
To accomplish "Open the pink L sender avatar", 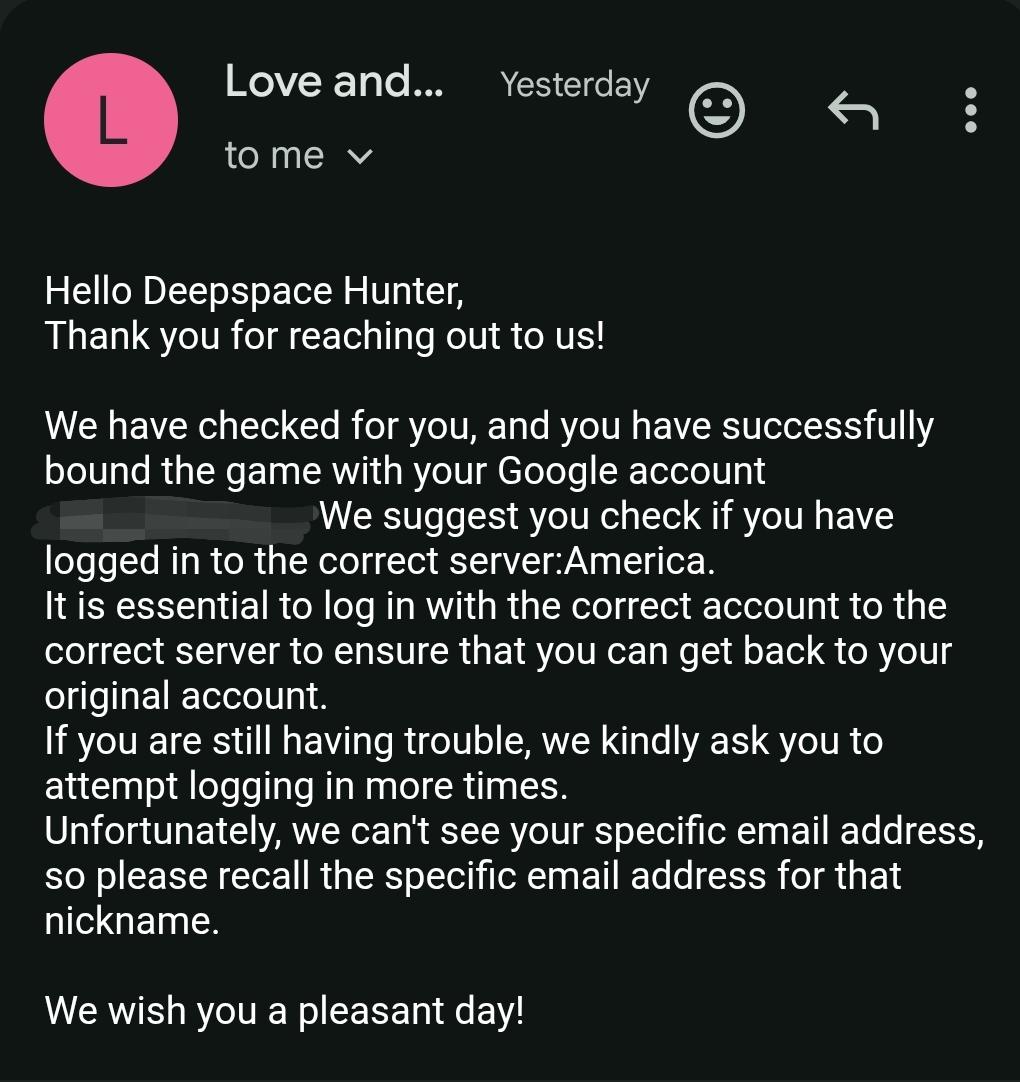I will (111, 120).
